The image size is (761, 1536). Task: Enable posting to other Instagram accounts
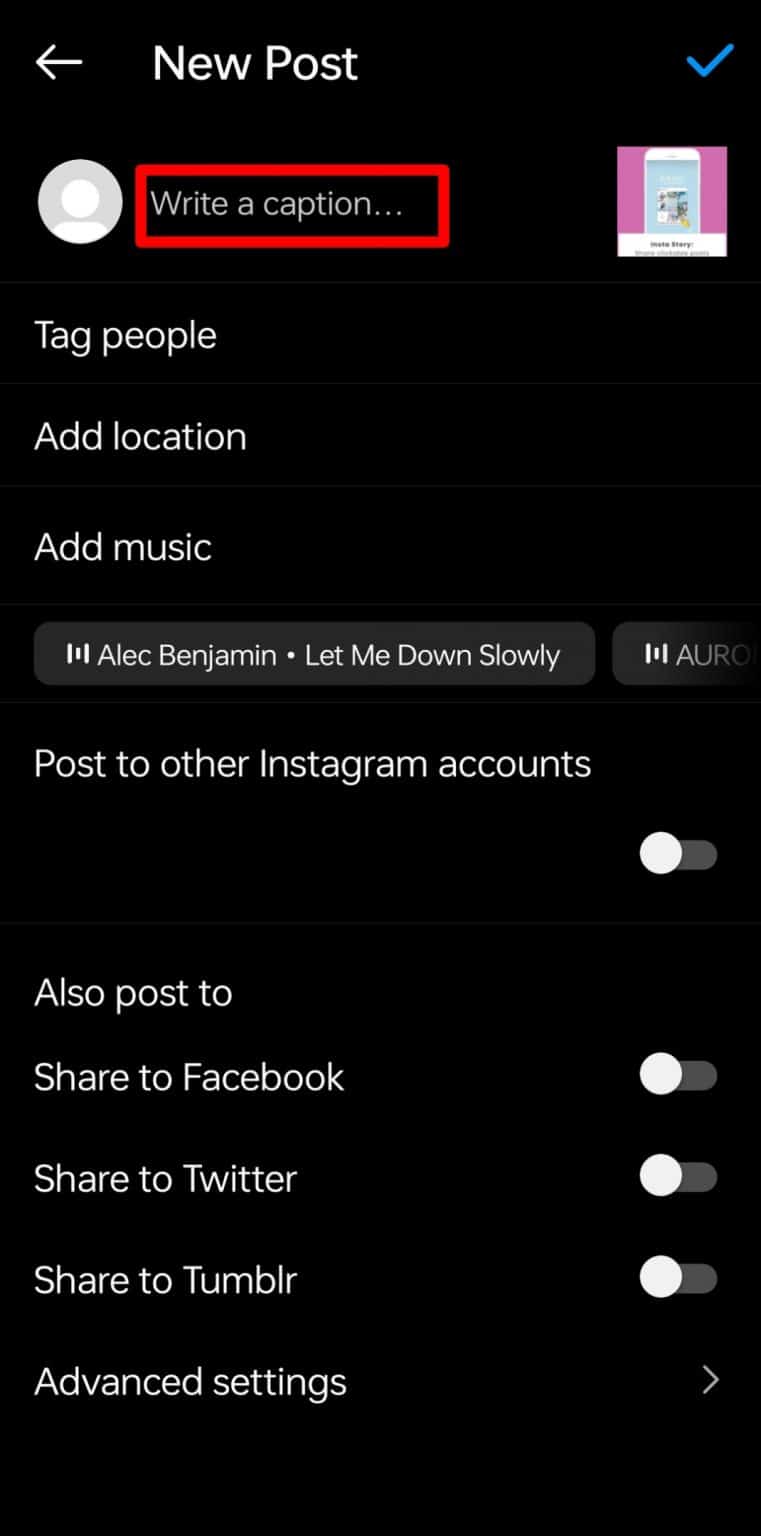(x=678, y=853)
